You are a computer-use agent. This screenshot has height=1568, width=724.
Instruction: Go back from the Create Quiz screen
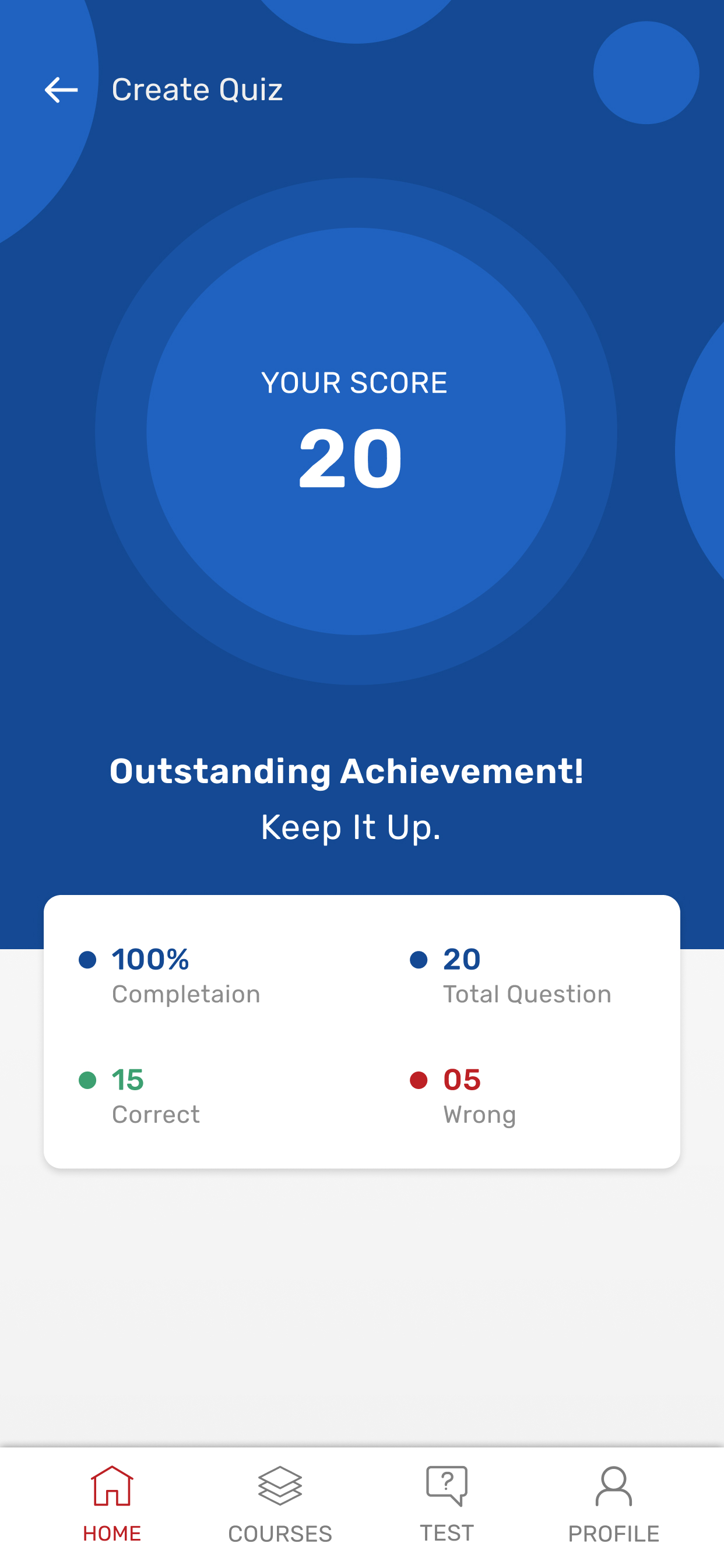click(61, 90)
